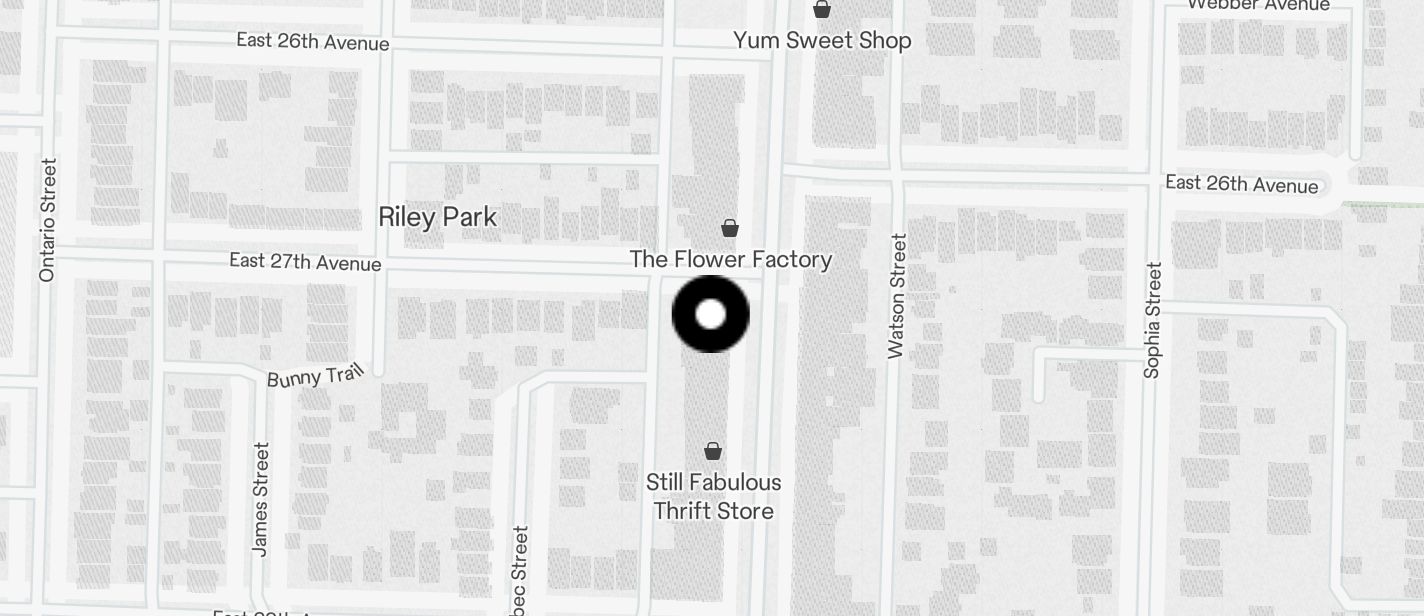Select the Still Fabulous Thrift Store marker
This screenshot has height=616, width=1424.
[x=713, y=452]
